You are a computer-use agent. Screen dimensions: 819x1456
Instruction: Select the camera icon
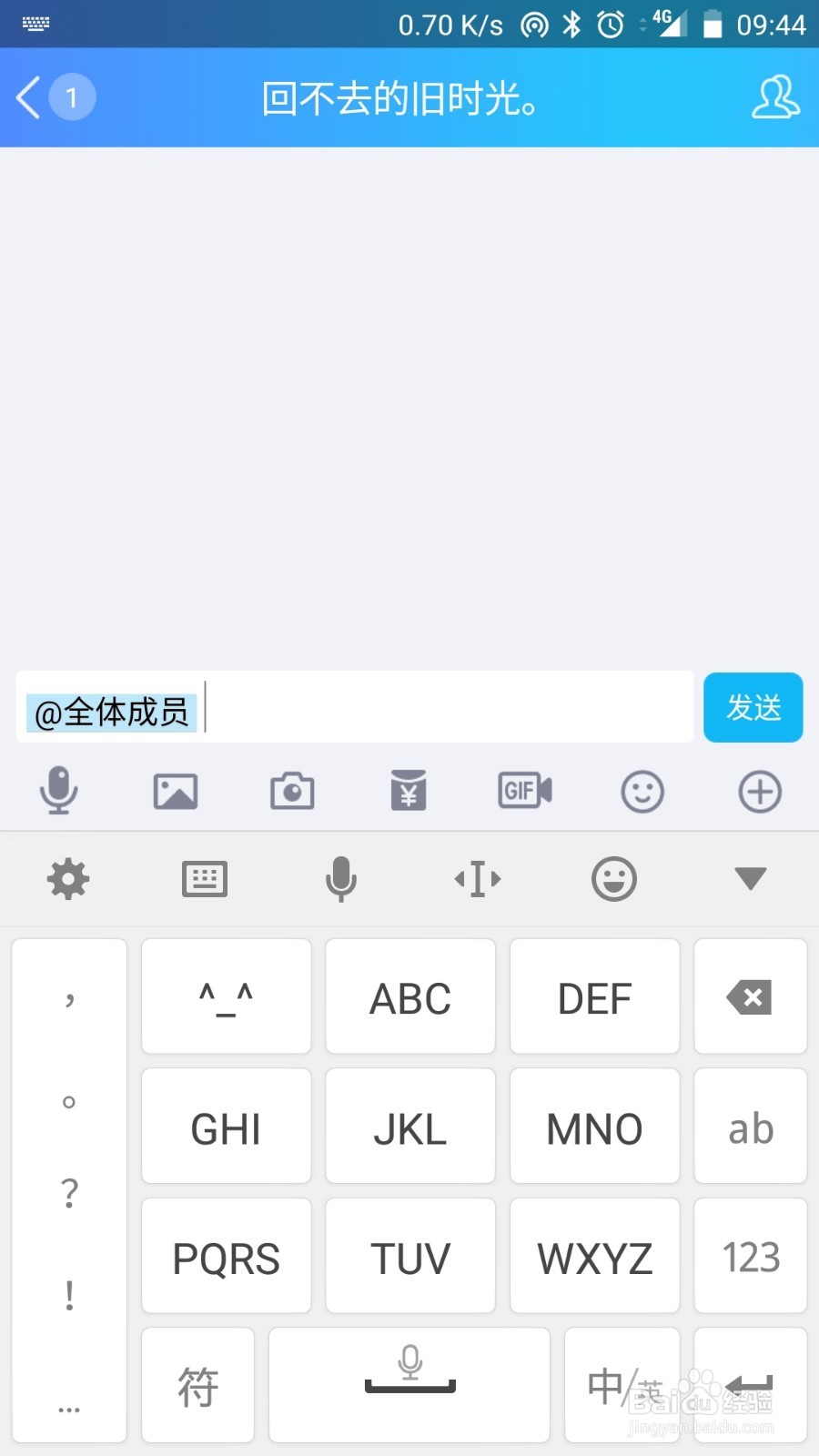tap(291, 791)
